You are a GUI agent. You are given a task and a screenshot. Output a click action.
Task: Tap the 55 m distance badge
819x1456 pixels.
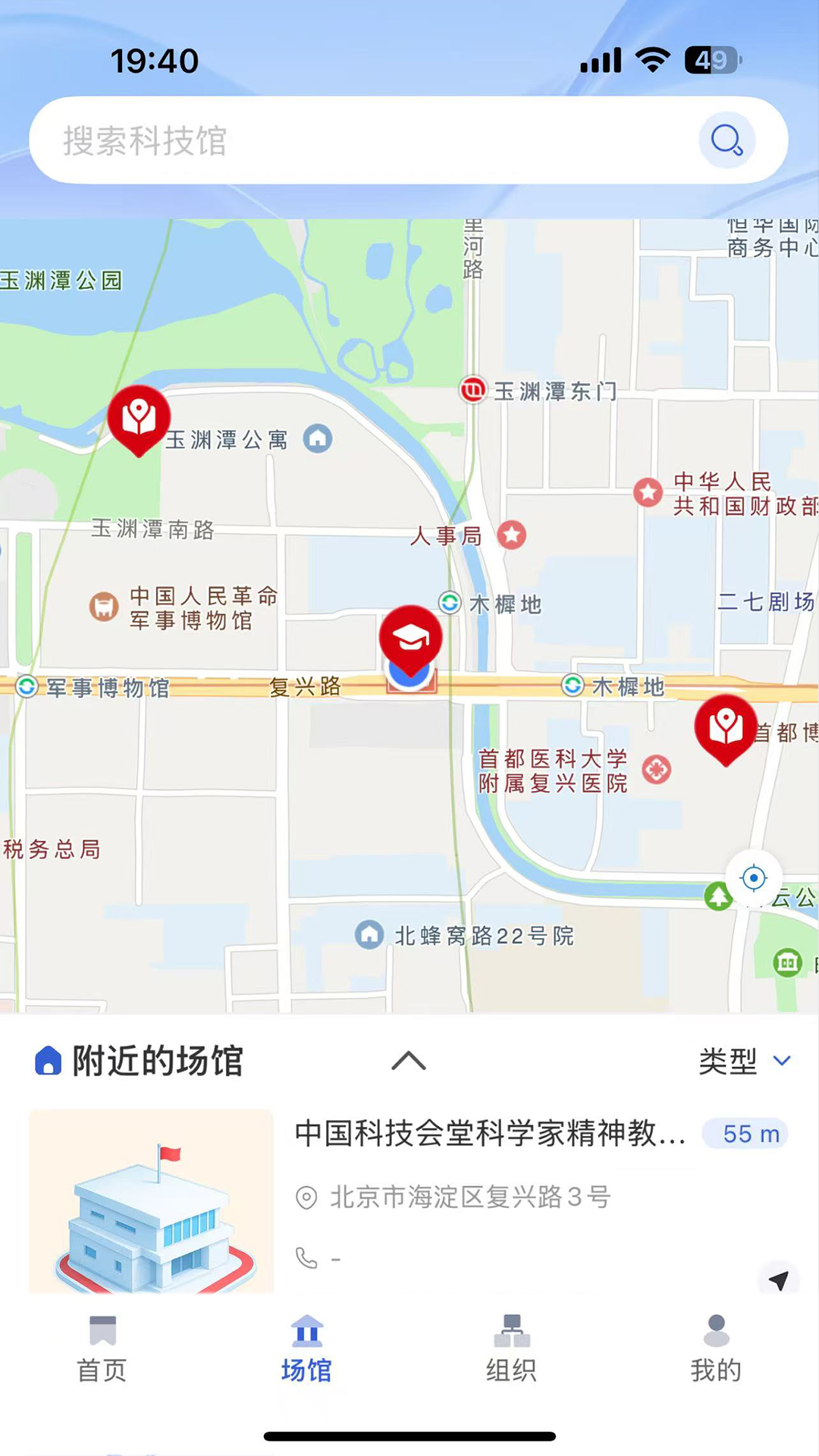[745, 1134]
